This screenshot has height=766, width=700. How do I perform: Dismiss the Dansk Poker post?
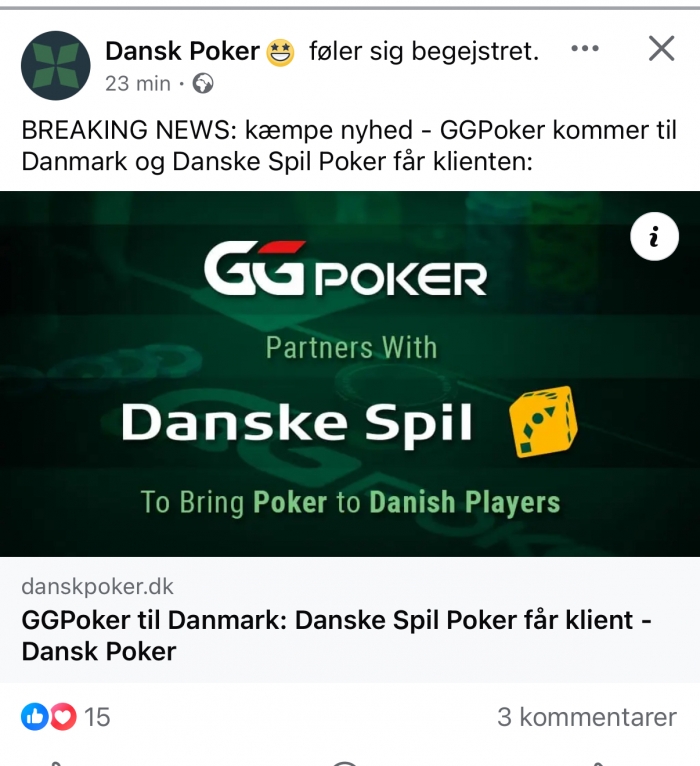661,48
